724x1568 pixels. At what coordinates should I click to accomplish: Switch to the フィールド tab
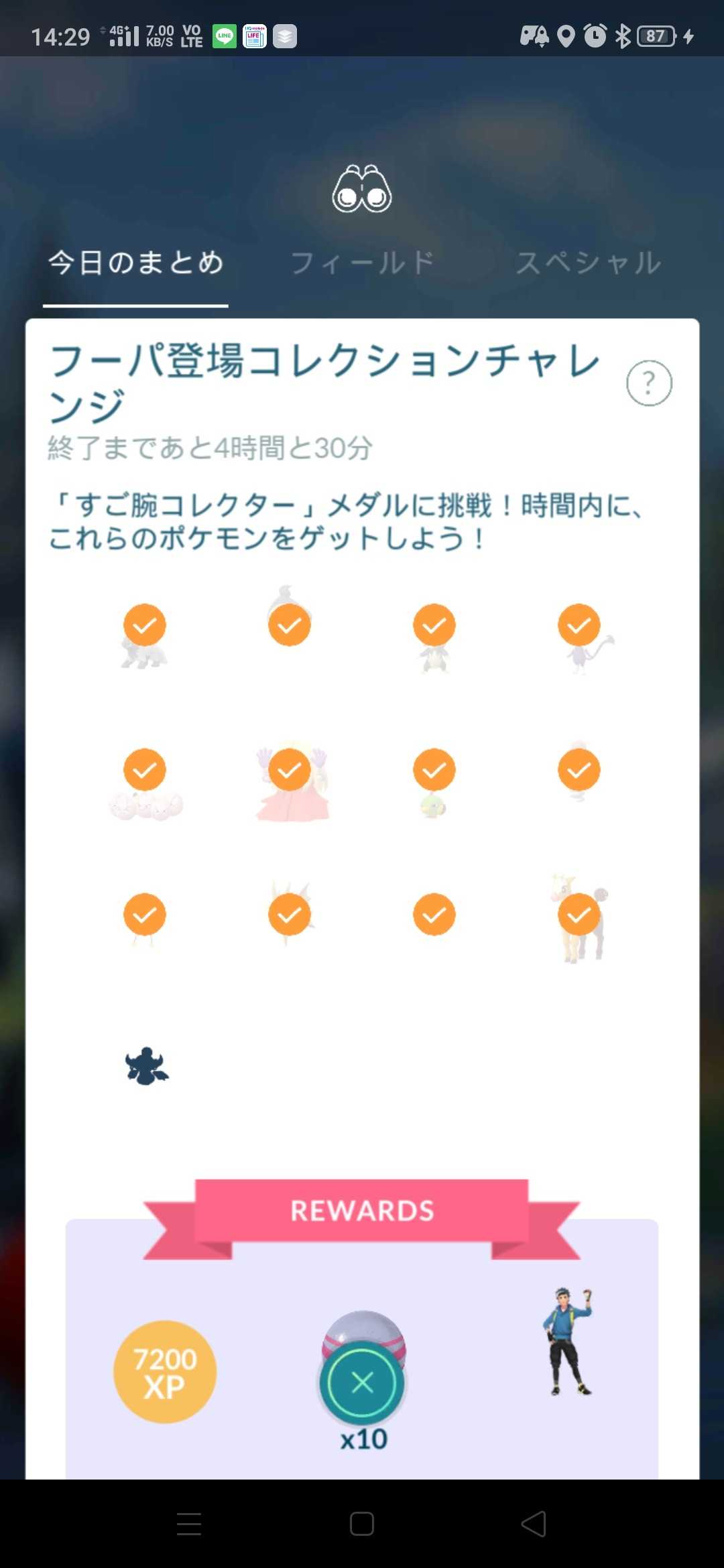(362, 263)
